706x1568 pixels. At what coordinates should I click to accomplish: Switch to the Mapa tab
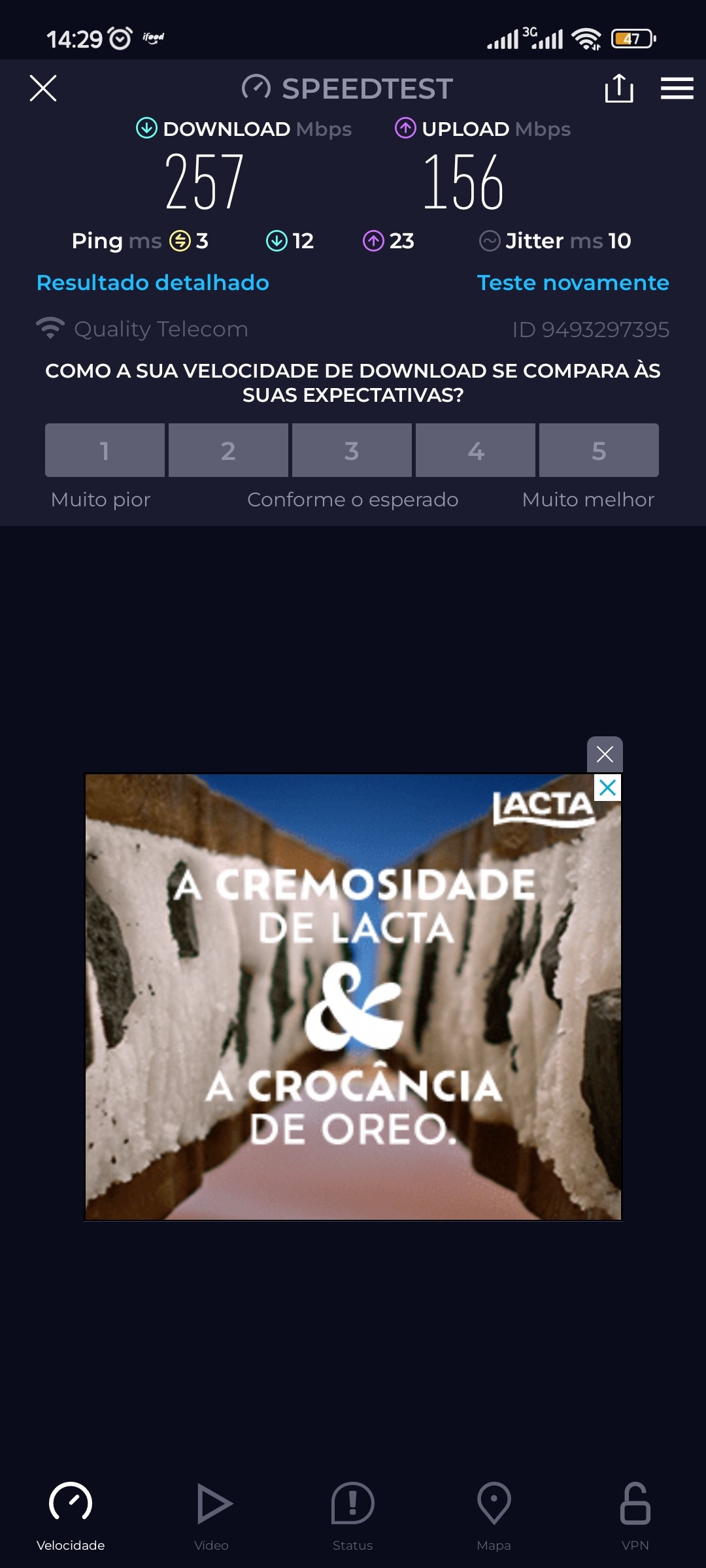click(x=494, y=1516)
